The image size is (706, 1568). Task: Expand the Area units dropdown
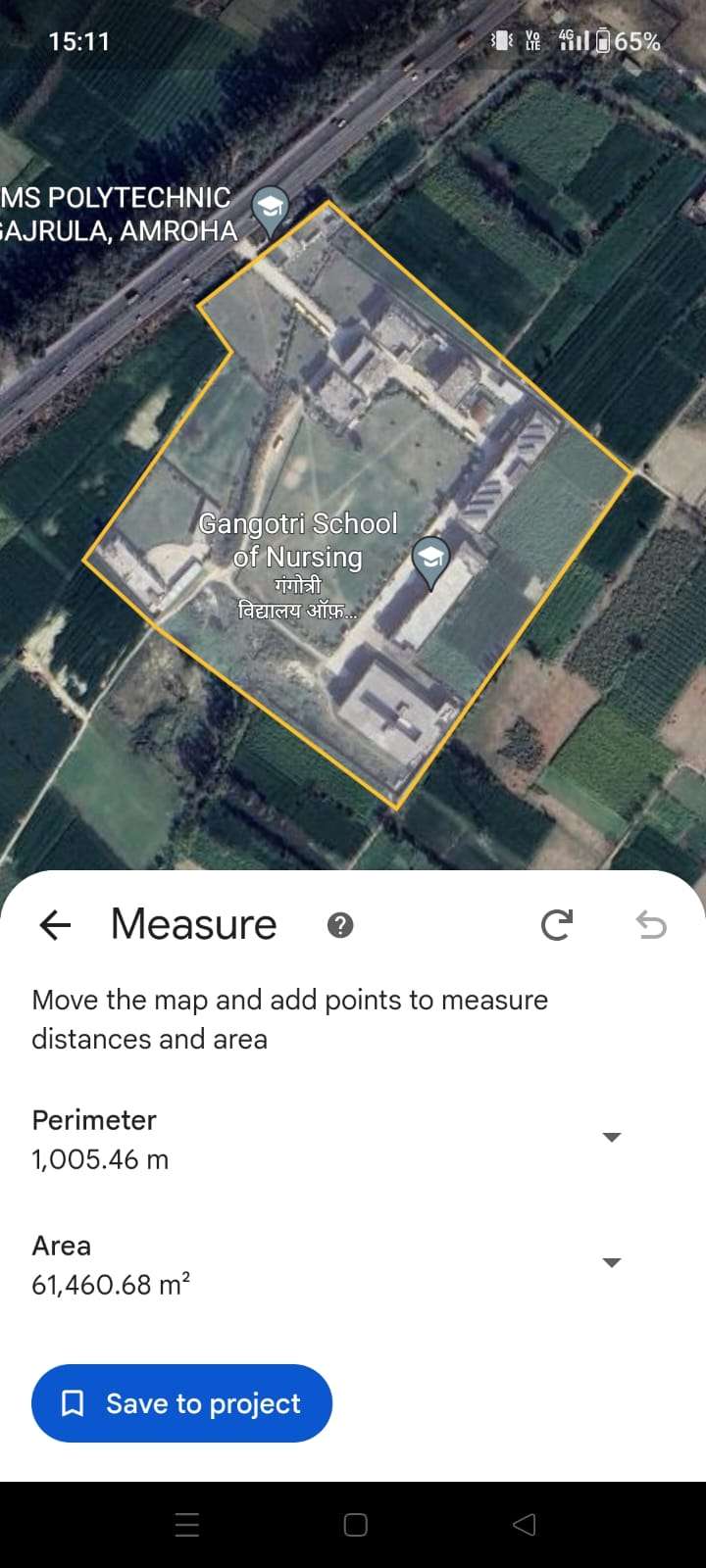coord(612,1262)
